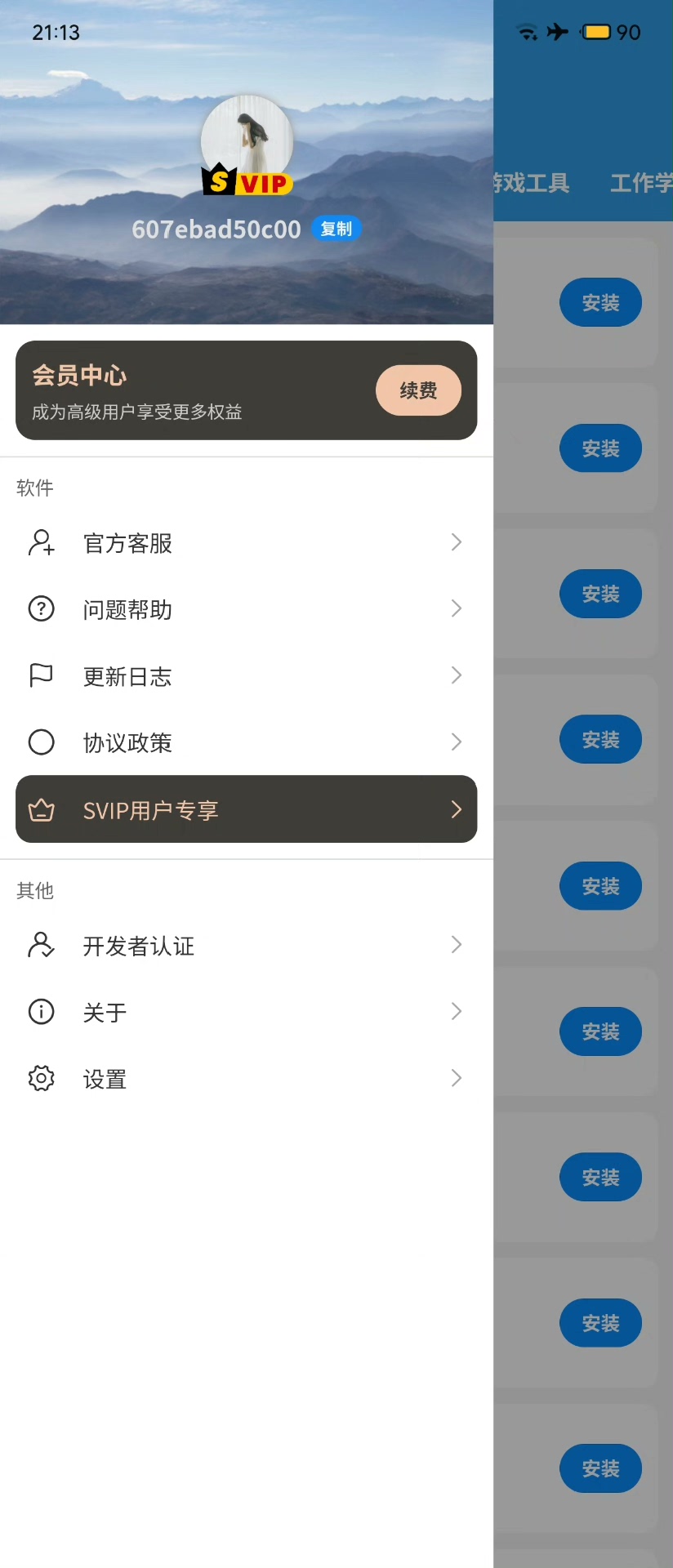673x1568 pixels.
Task: Open 协议政策 agreements and policies
Action: [246, 742]
